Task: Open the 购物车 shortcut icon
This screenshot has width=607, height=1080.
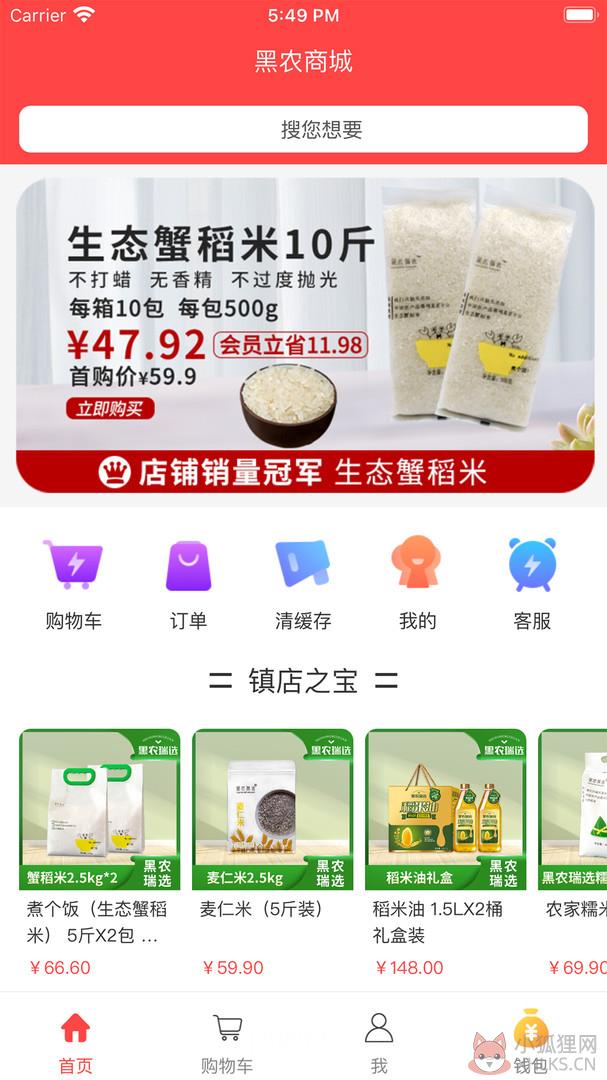Action: [x=73, y=584]
